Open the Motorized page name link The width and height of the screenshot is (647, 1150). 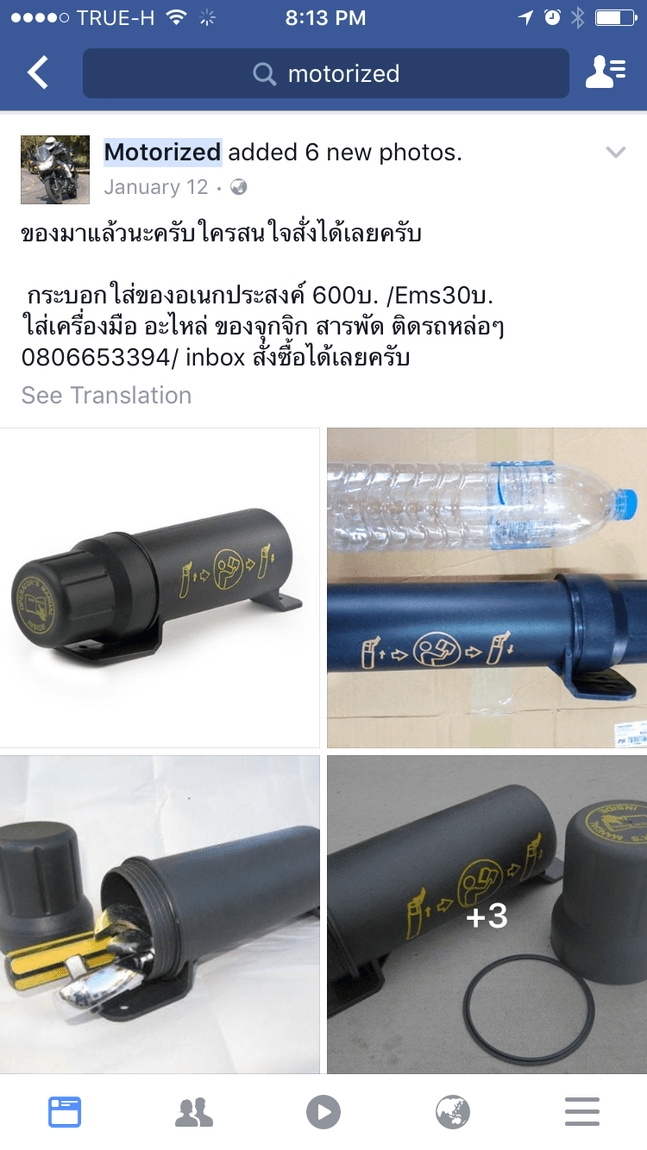point(162,152)
